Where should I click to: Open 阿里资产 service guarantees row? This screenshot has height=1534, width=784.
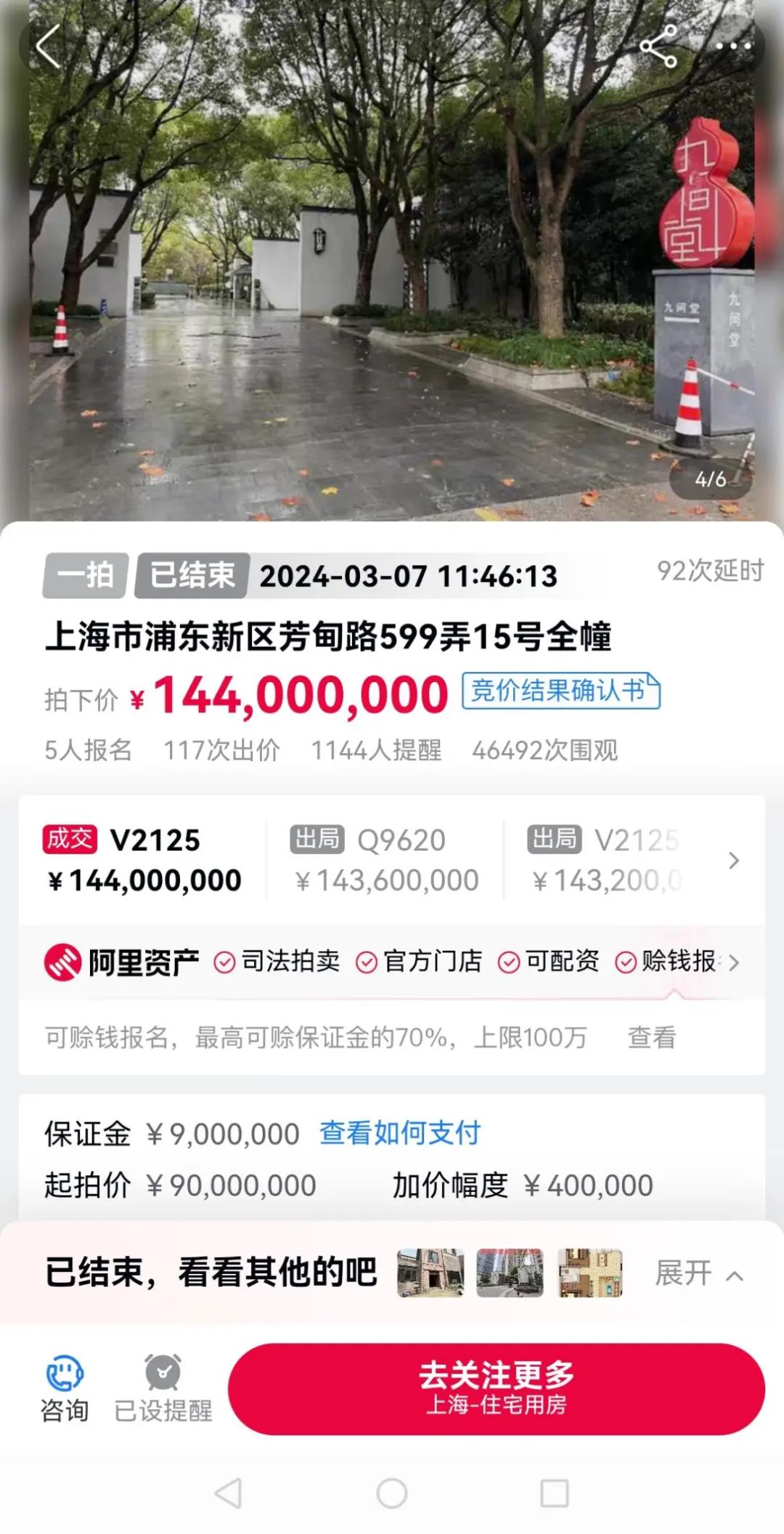[733, 962]
